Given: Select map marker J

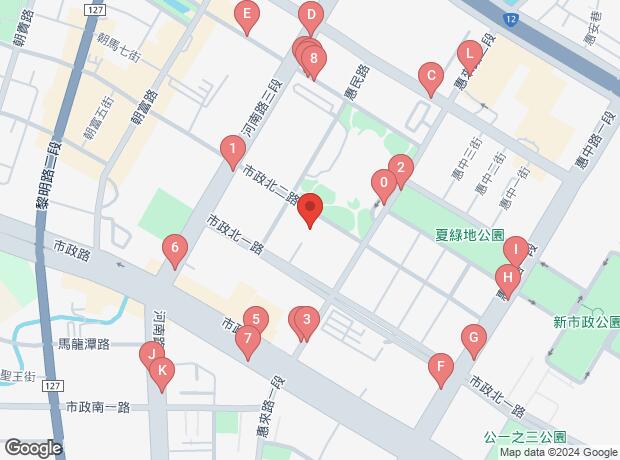Looking at the screenshot, I should (151, 355).
